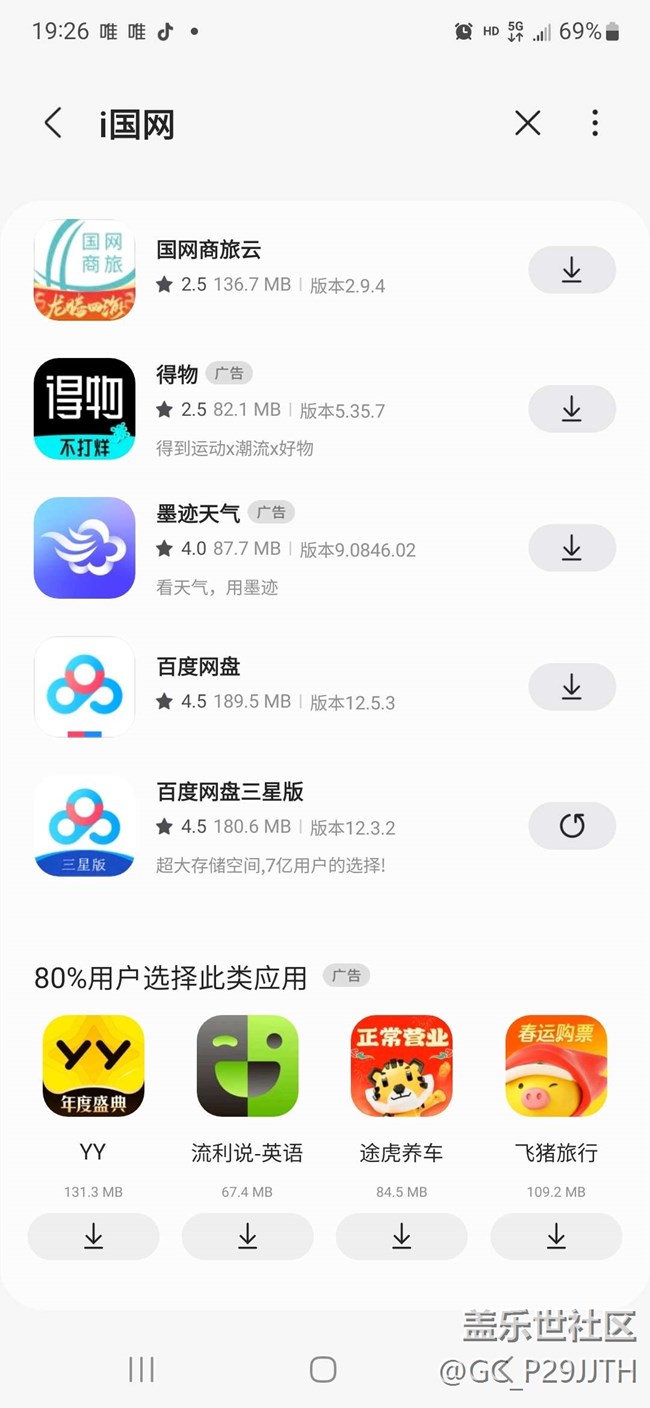Tap the i国网 search field
The height and width of the screenshot is (1408, 650).
pyautogui.click(x=300, y=125)
